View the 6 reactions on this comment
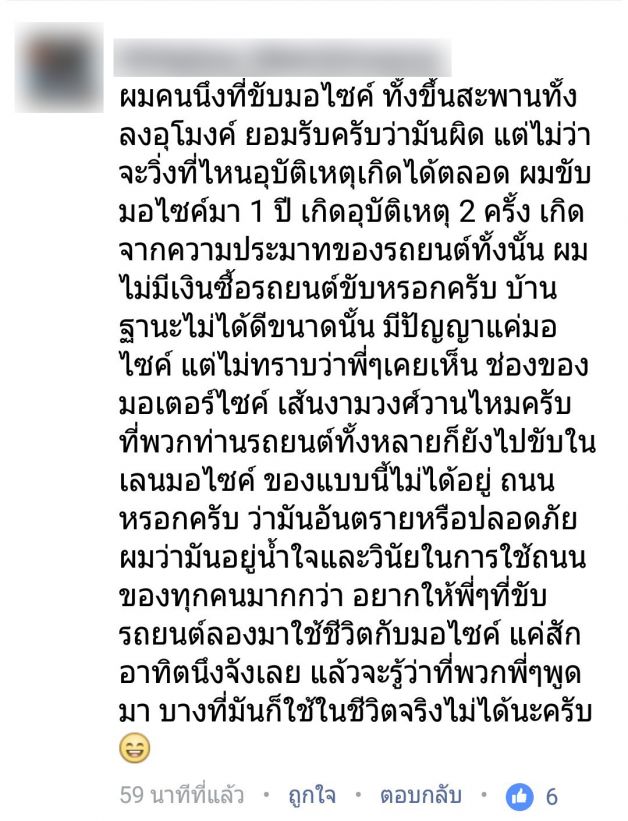This screenshot has height=821, width=628. pos(534,796)
